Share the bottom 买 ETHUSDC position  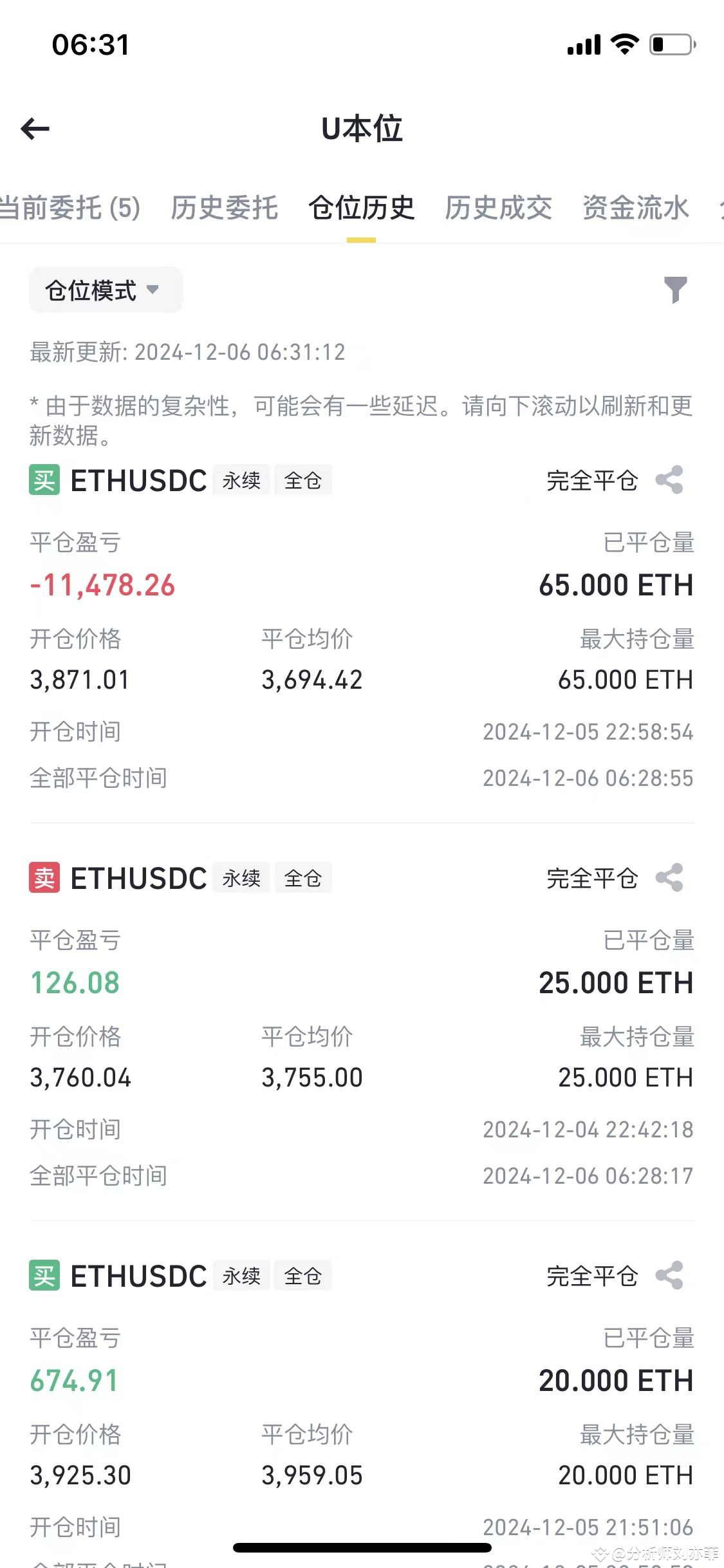(671, 1275)
